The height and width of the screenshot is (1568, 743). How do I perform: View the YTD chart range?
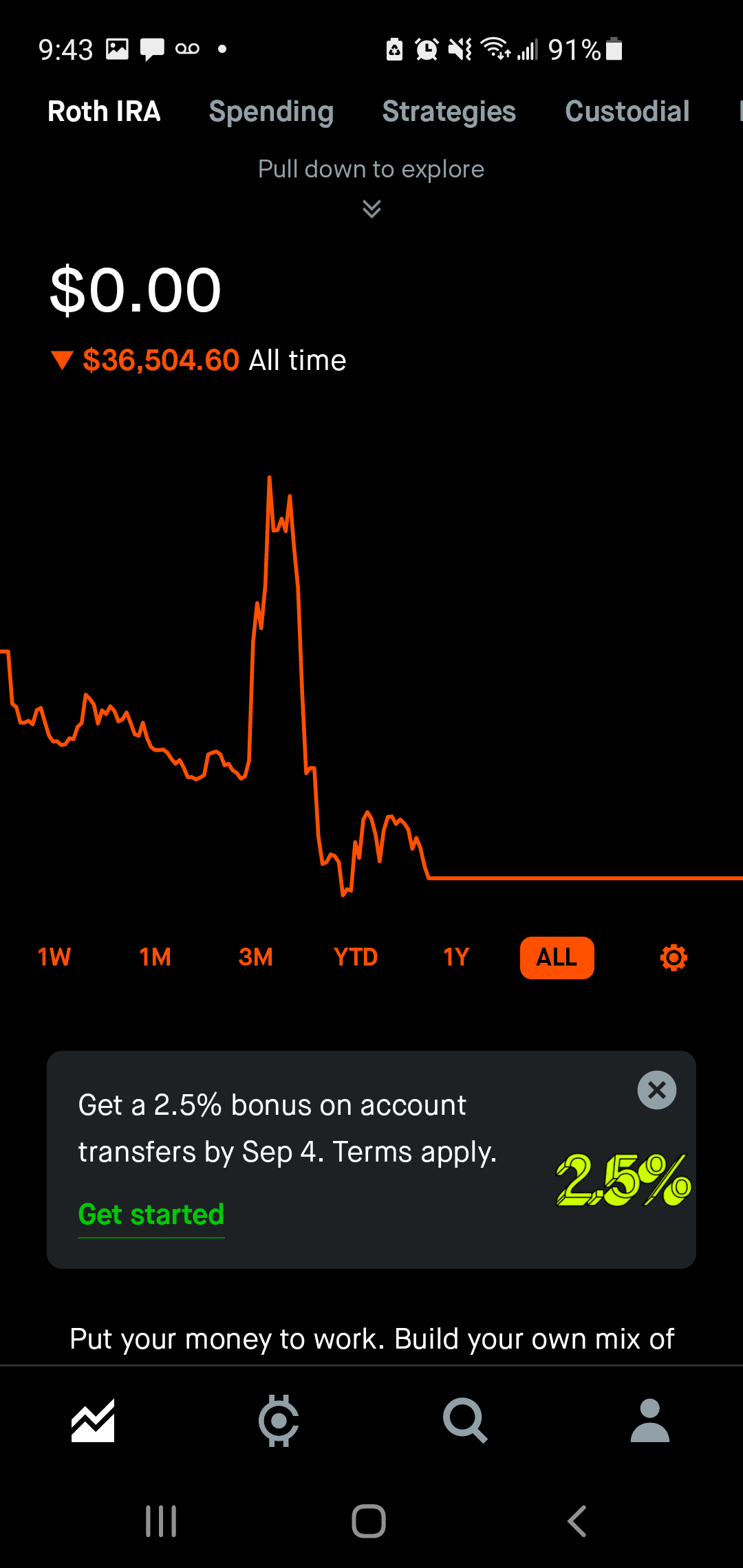tap(356, 957)
